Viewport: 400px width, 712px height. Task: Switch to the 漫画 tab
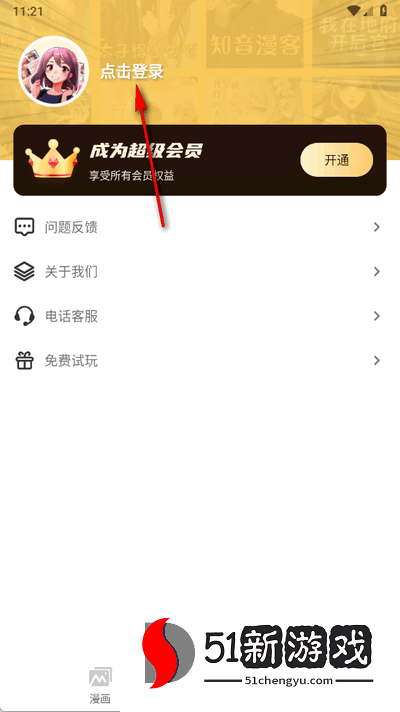pos(100,686)
